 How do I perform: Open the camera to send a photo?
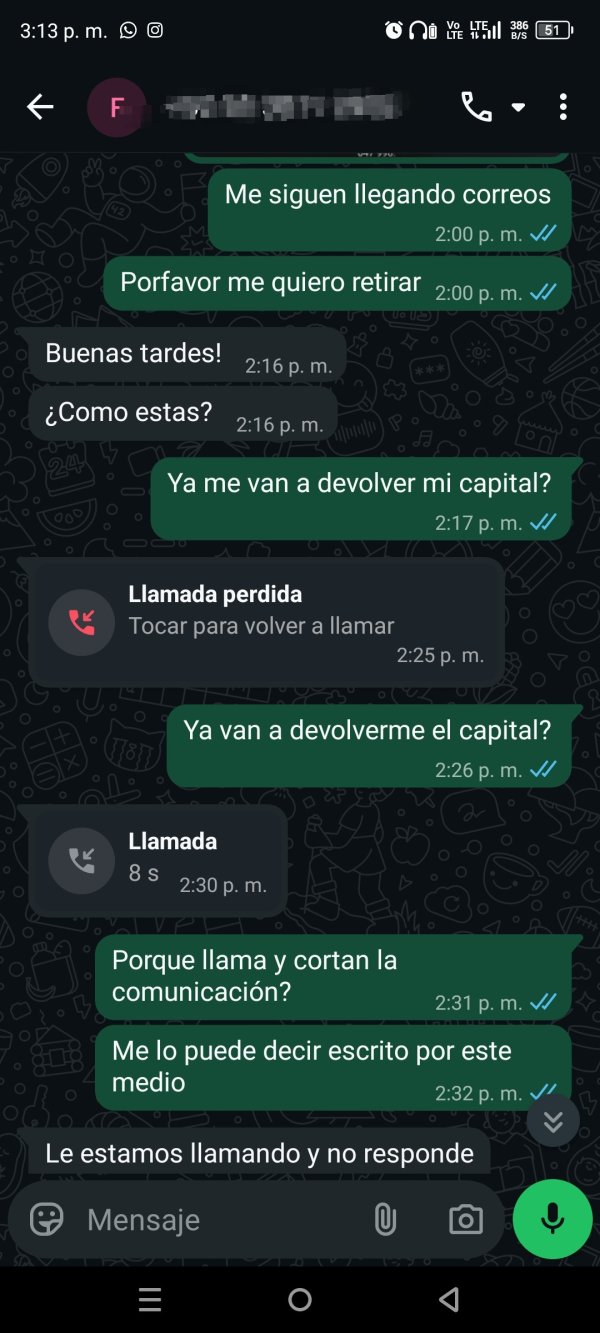point(465,1219)
